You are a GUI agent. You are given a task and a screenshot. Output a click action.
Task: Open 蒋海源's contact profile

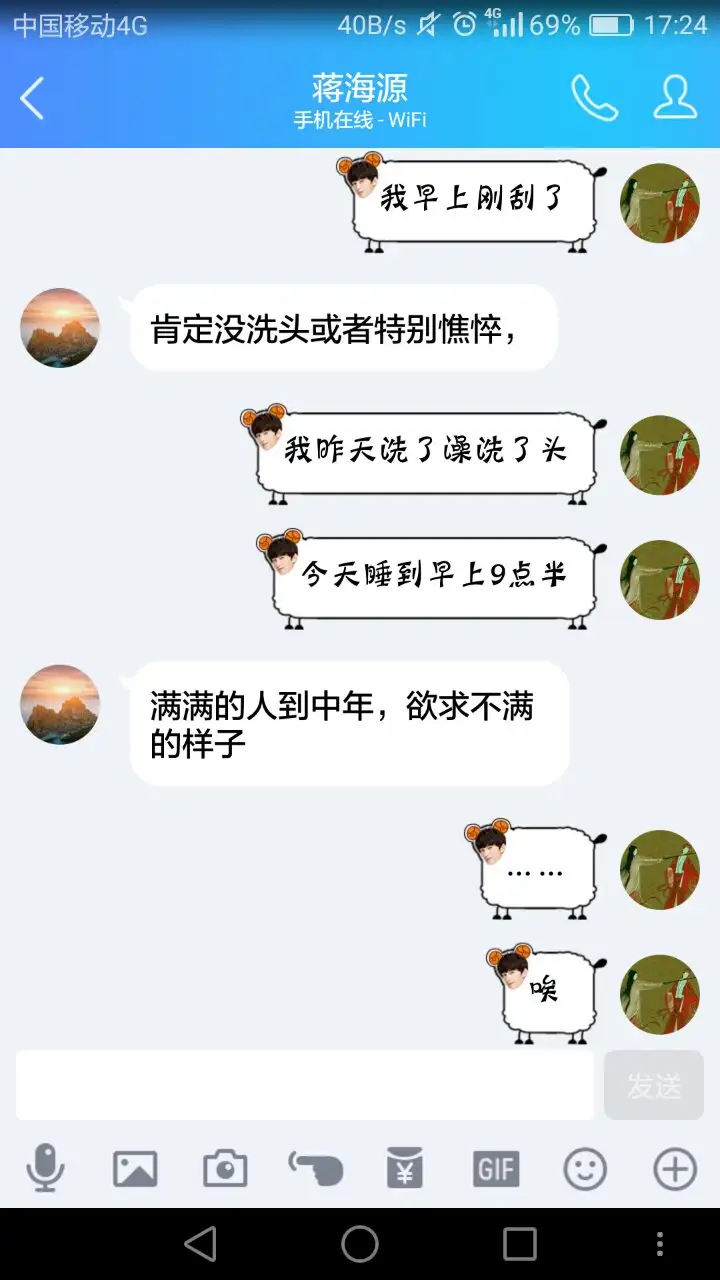tap(675, 99)
